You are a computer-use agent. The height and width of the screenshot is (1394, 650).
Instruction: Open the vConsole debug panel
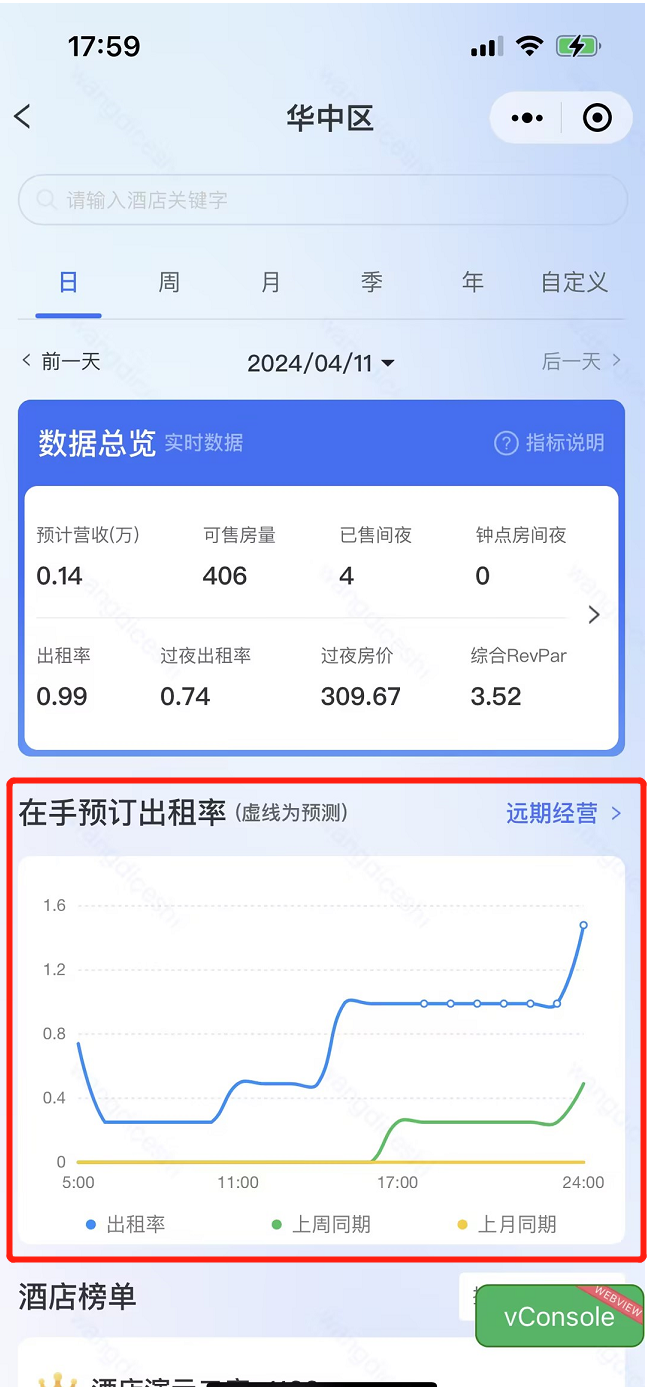[x=559, y=1316]
